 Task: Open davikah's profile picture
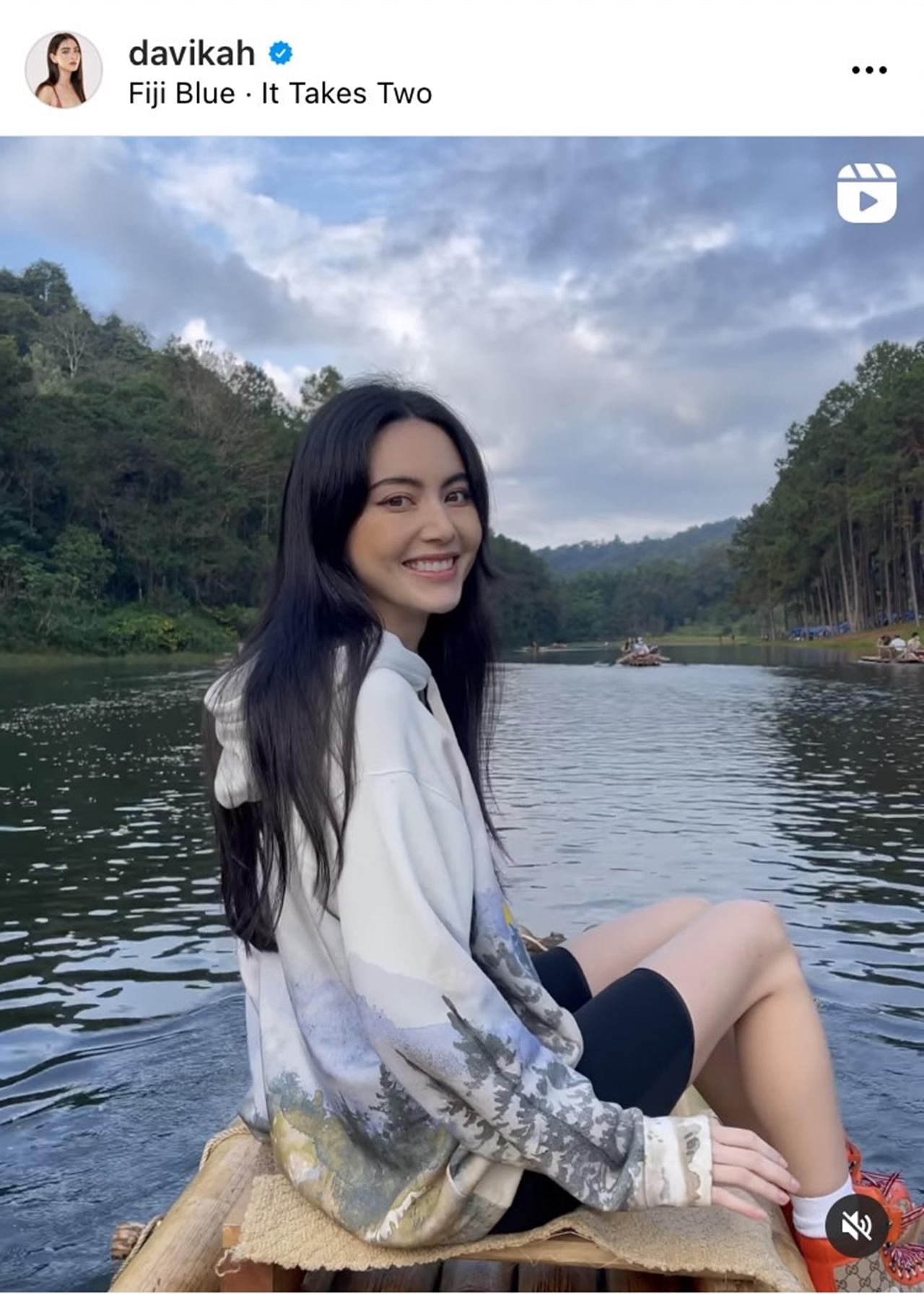pyautogui.click(x=64, y=70)
